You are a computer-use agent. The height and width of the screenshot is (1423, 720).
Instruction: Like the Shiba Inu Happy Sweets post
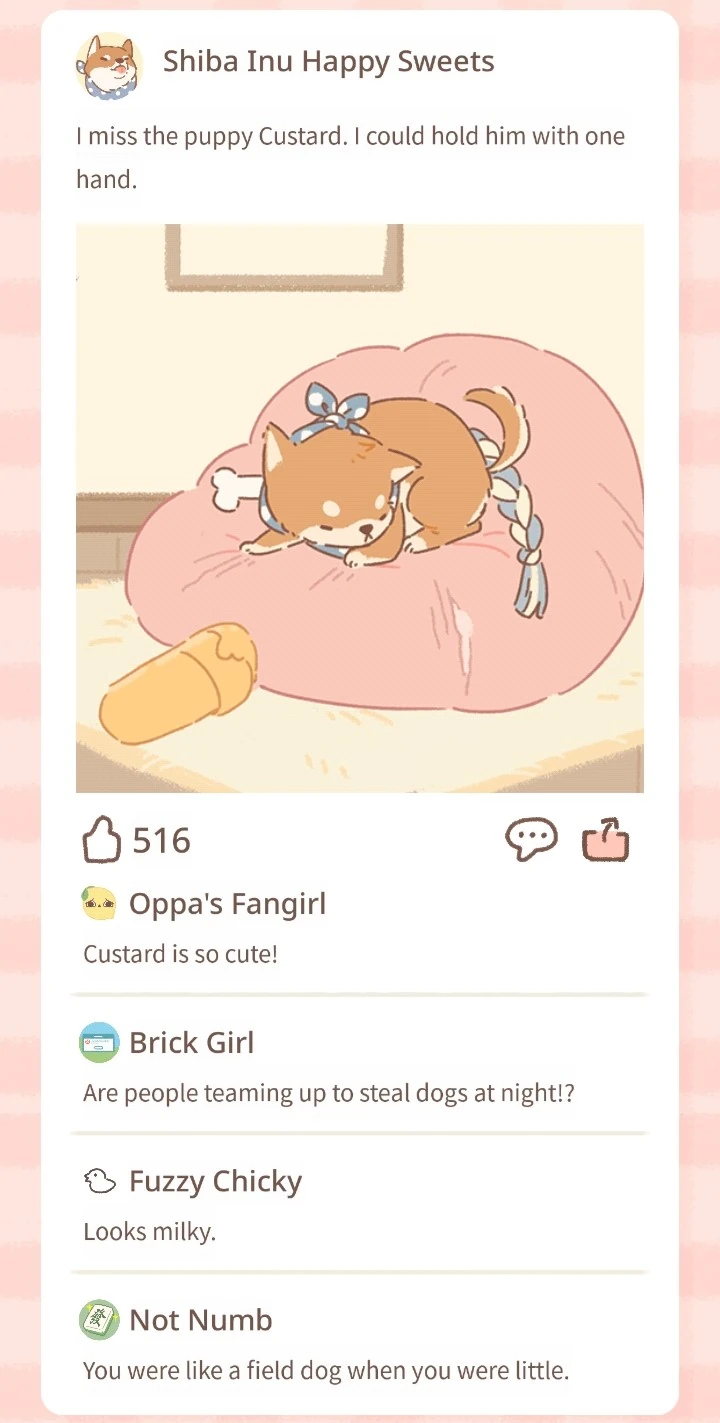102,840
